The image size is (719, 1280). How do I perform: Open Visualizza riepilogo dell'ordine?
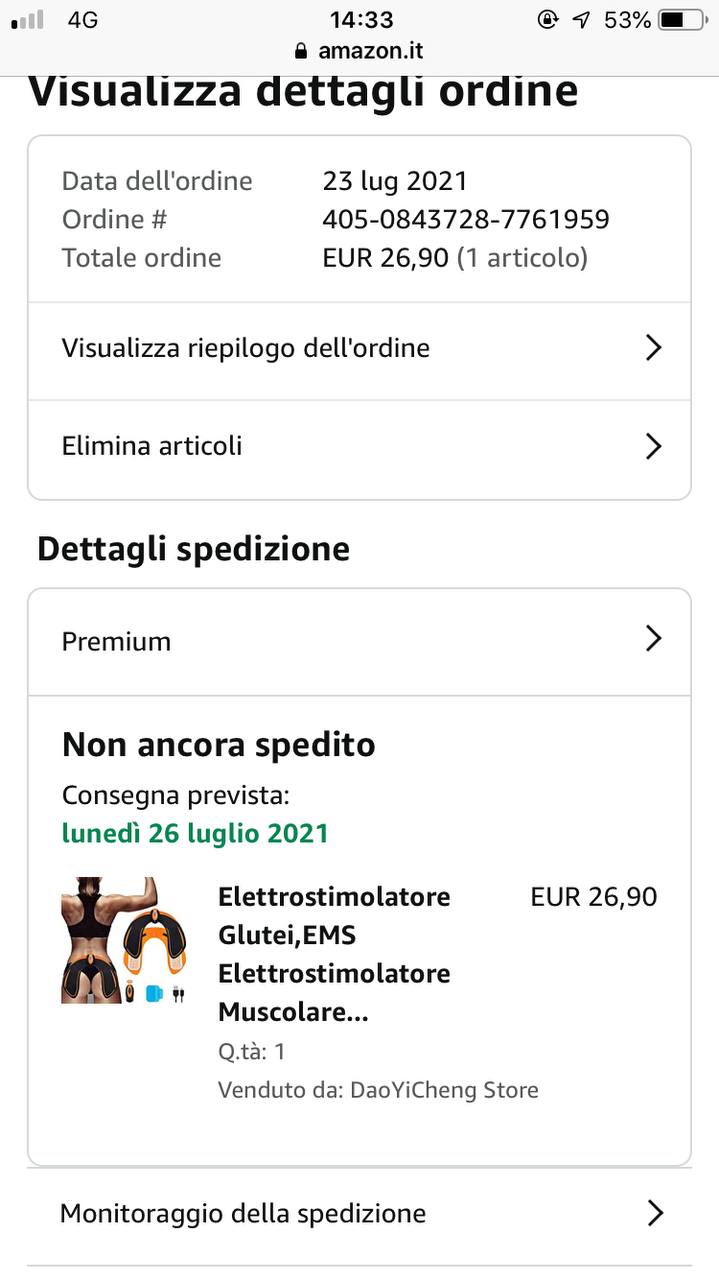pos(359,349)
